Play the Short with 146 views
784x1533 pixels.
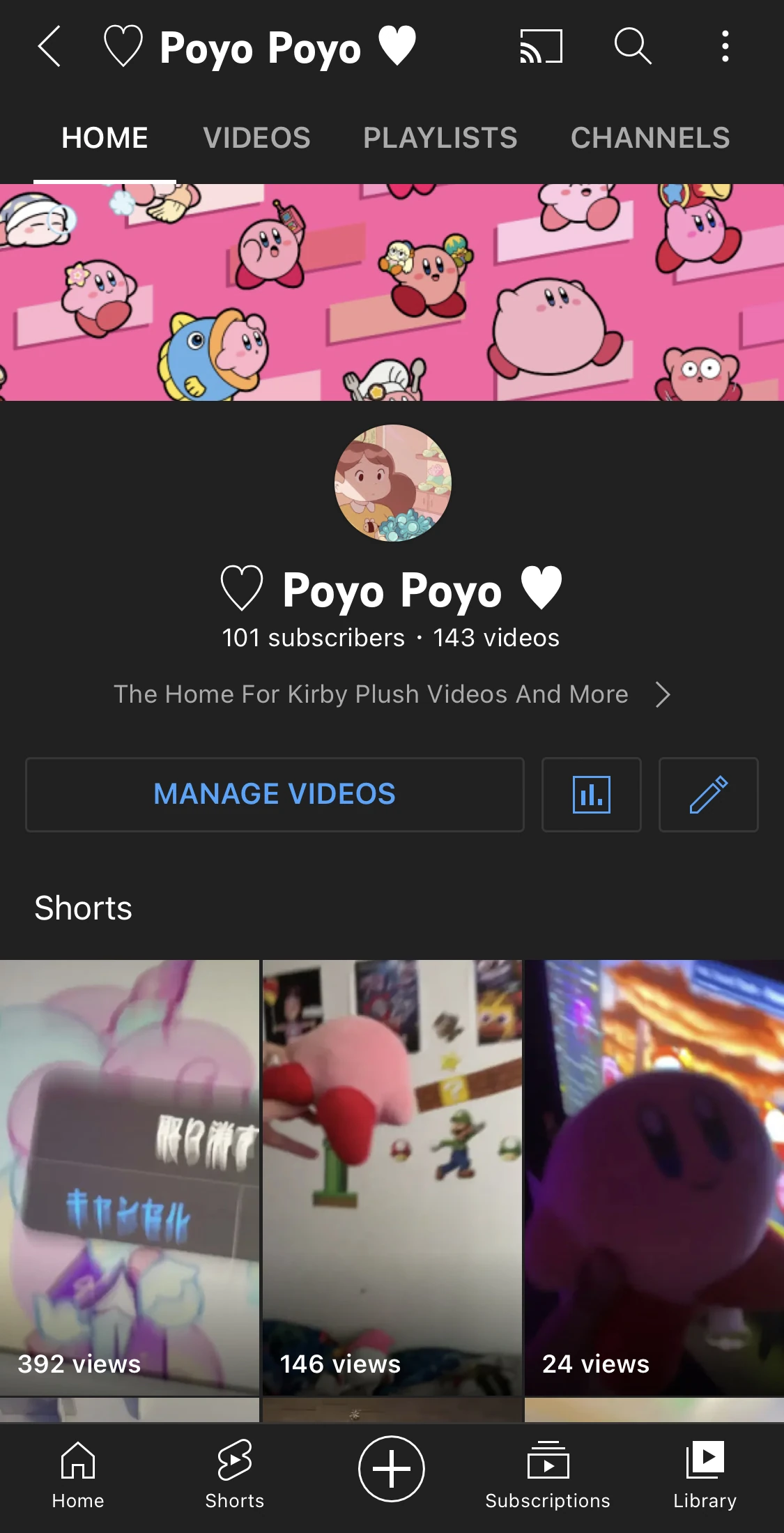(392, 1177)
